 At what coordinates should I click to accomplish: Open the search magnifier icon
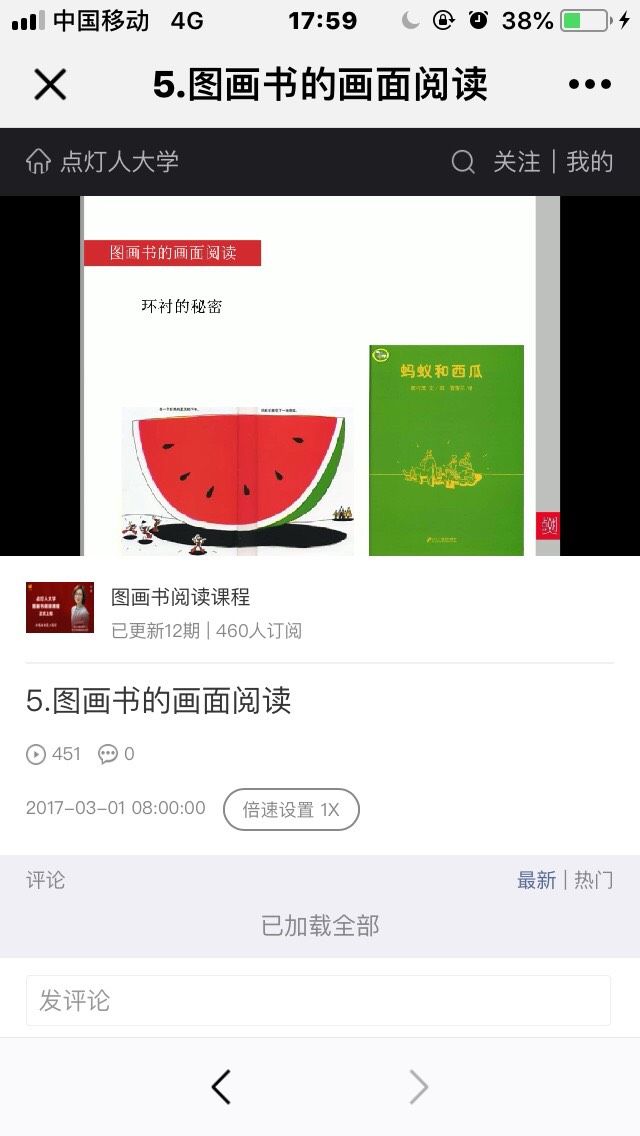pyautogui.click(x=463, y=162)
